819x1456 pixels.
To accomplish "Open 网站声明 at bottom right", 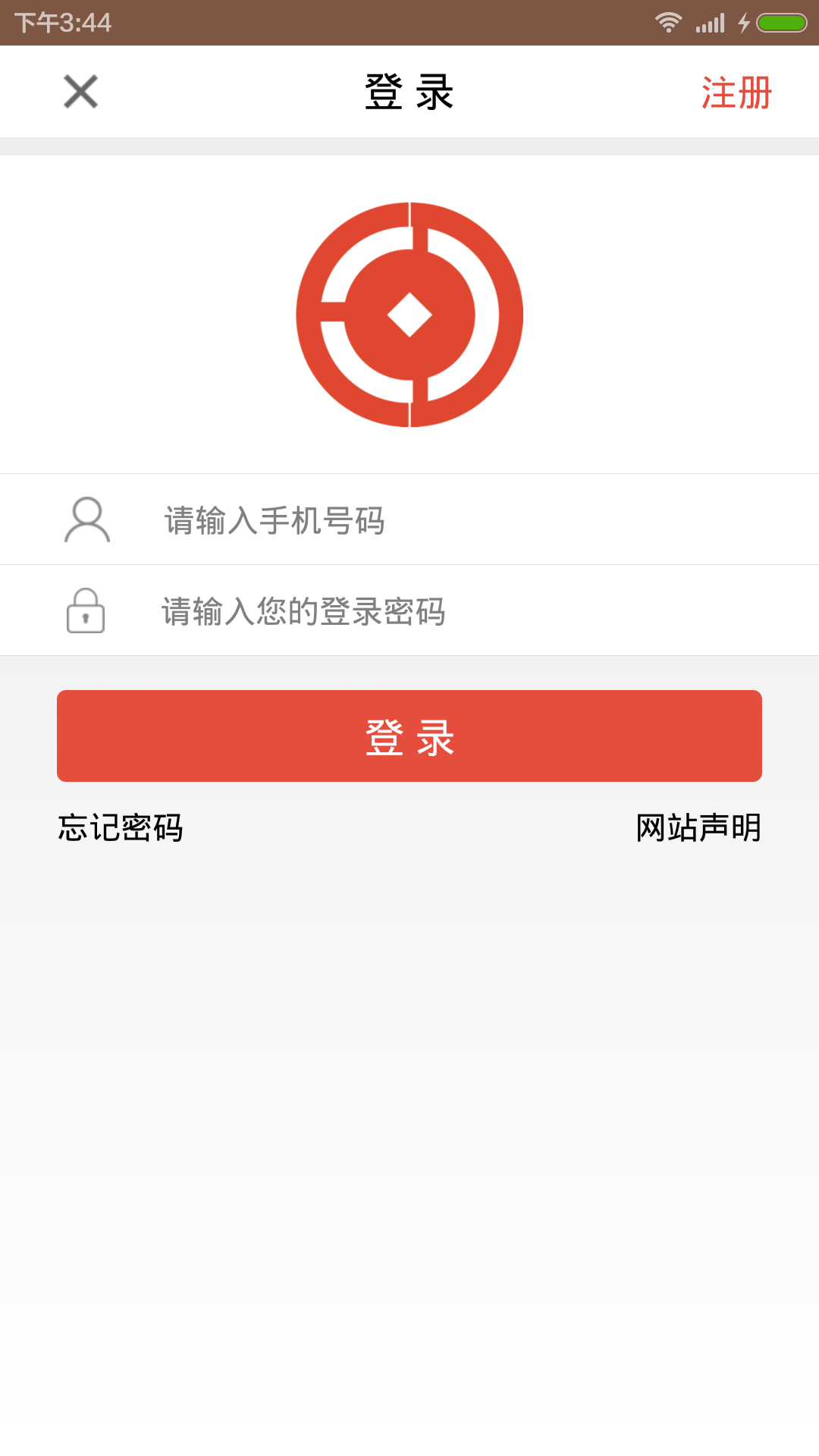I will [x=697, y=829].
